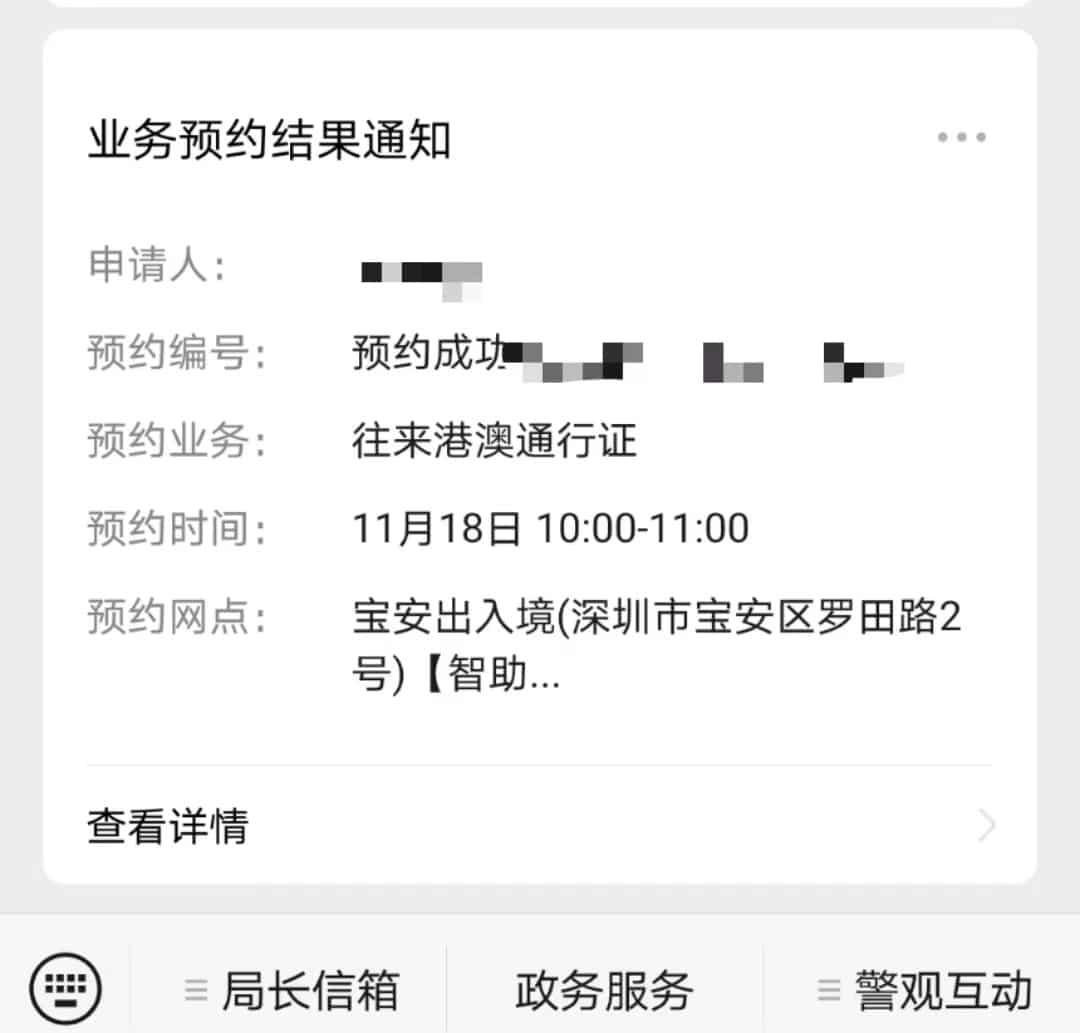Open the three-dot menu on the notification card
1080x1033 pixels.
click(x=961, y=137)
